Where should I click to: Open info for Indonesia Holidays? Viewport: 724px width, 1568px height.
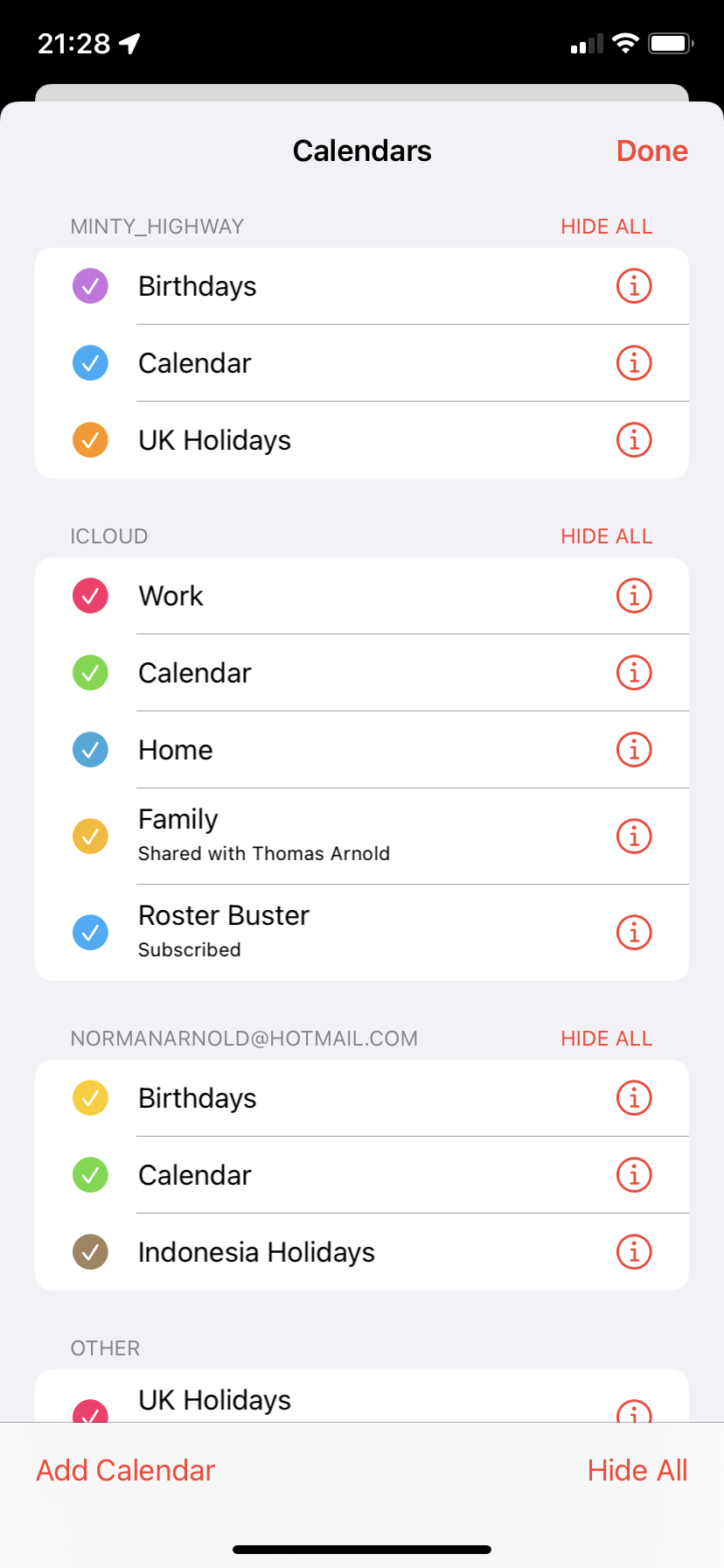tap(634, 1252)
